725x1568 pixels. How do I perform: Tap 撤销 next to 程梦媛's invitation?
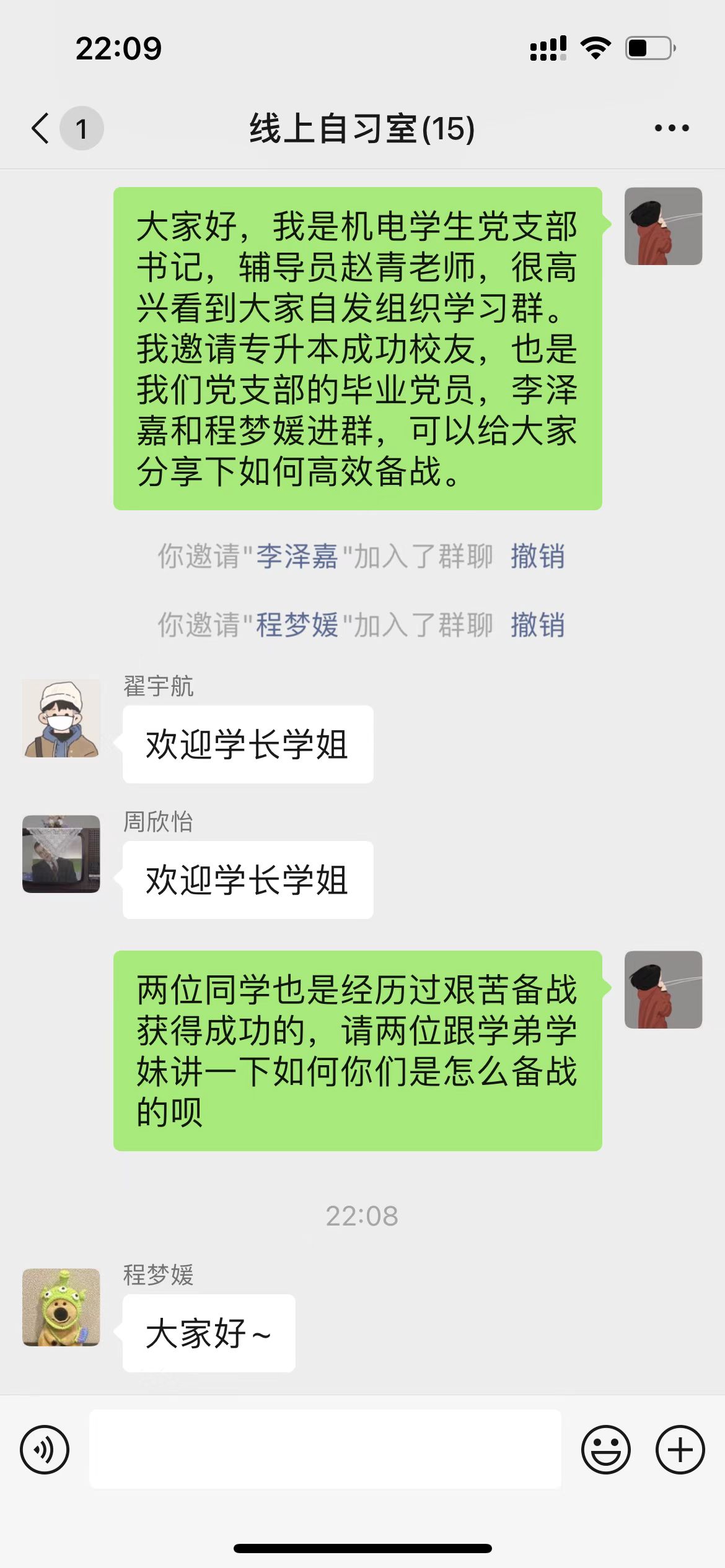point(537,625)
